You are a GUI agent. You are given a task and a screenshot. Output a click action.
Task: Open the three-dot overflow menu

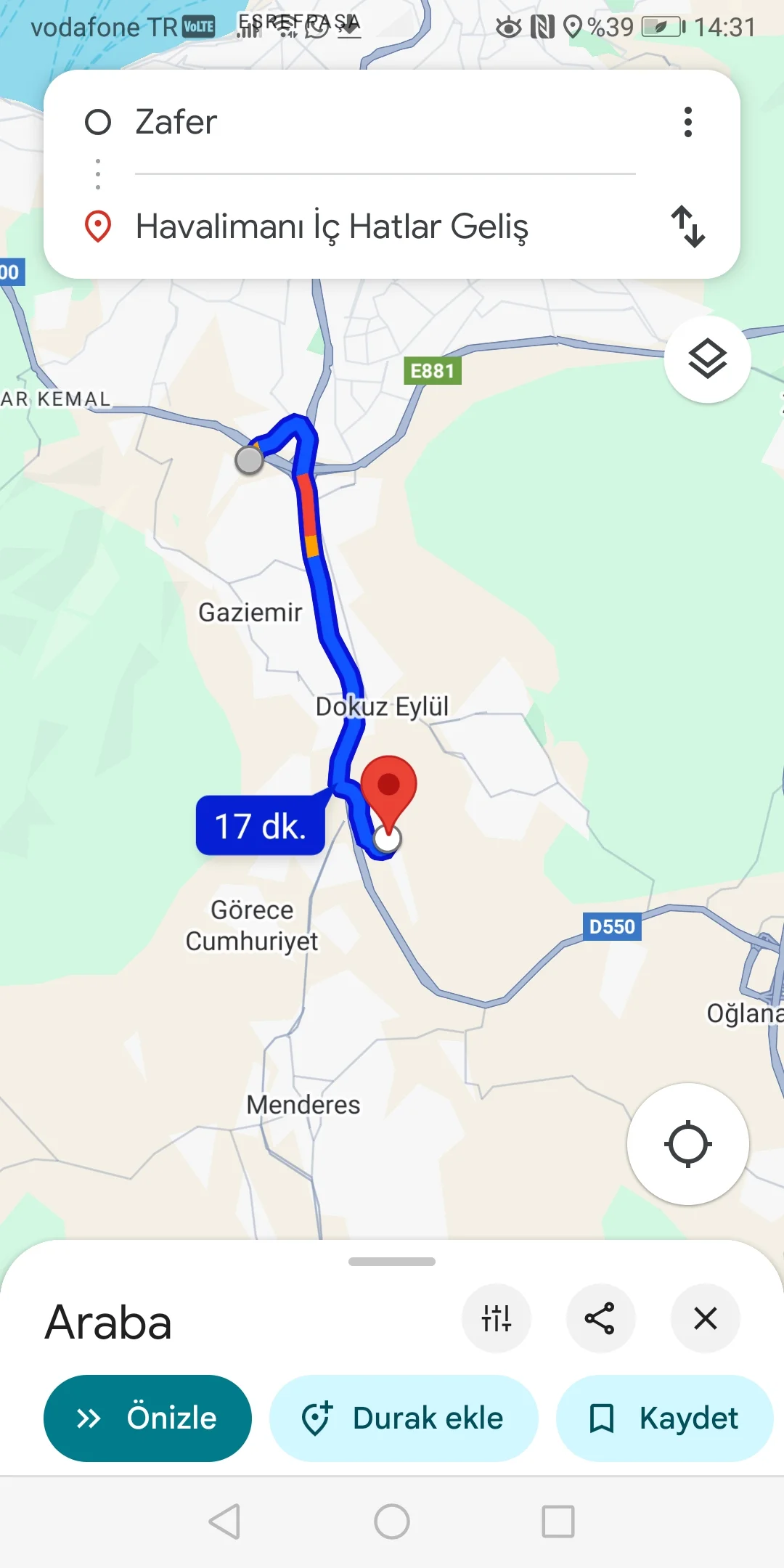click(x=688, y=121)
